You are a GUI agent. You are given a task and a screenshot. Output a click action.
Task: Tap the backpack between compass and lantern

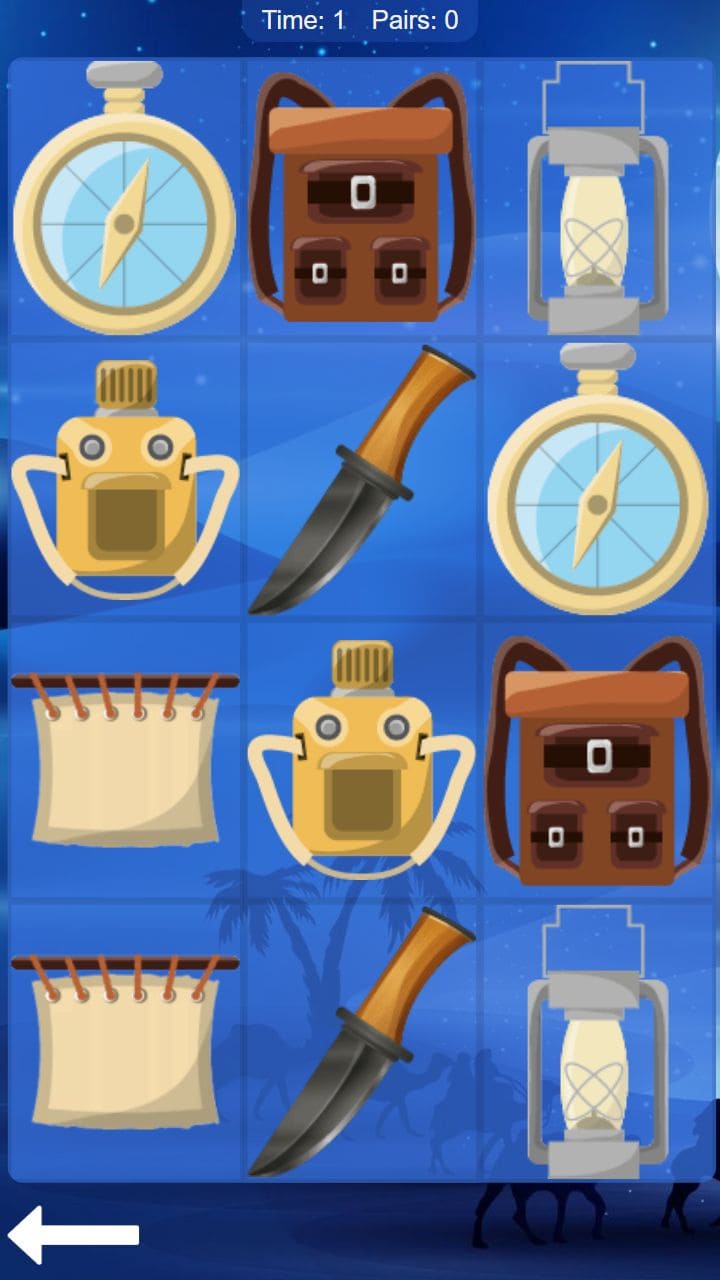[x=361, y=197]
